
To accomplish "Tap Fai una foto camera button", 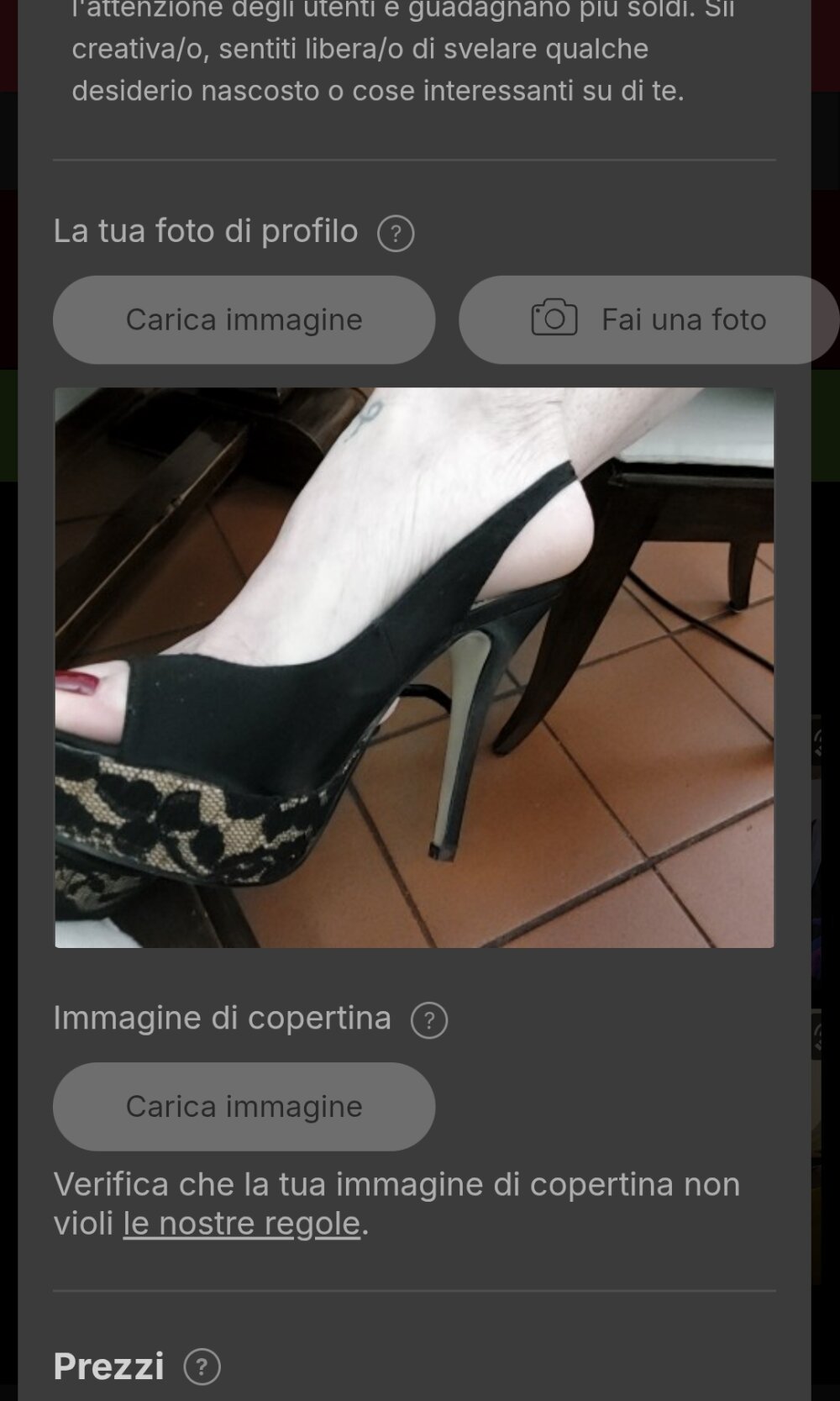I will pos(647,319).
